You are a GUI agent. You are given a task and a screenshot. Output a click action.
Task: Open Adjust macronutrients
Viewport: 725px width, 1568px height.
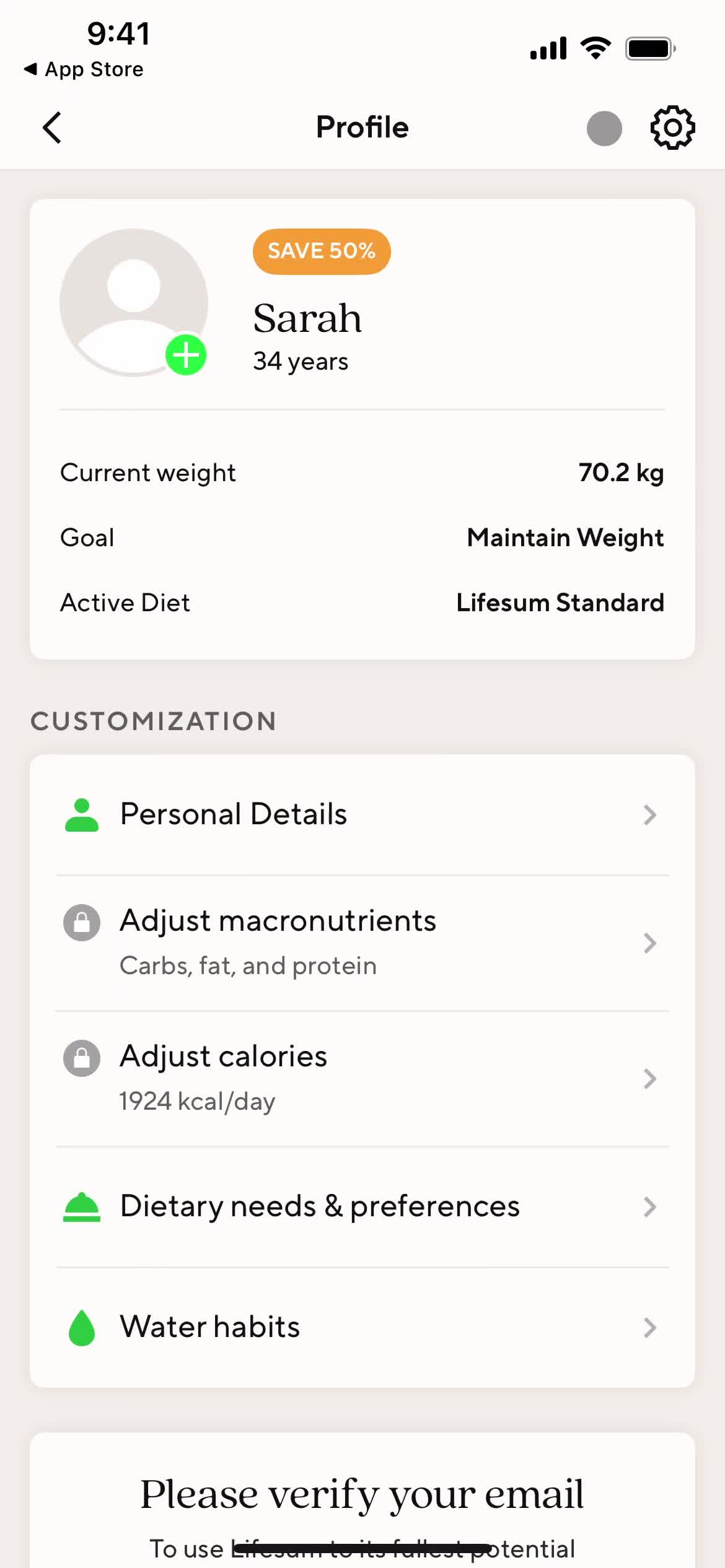362,942
